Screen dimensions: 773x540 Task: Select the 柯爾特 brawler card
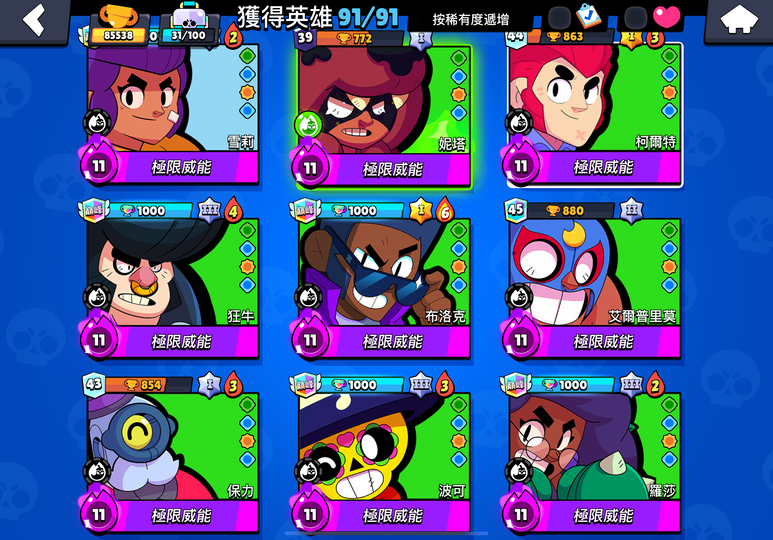[x=594, y=100]
